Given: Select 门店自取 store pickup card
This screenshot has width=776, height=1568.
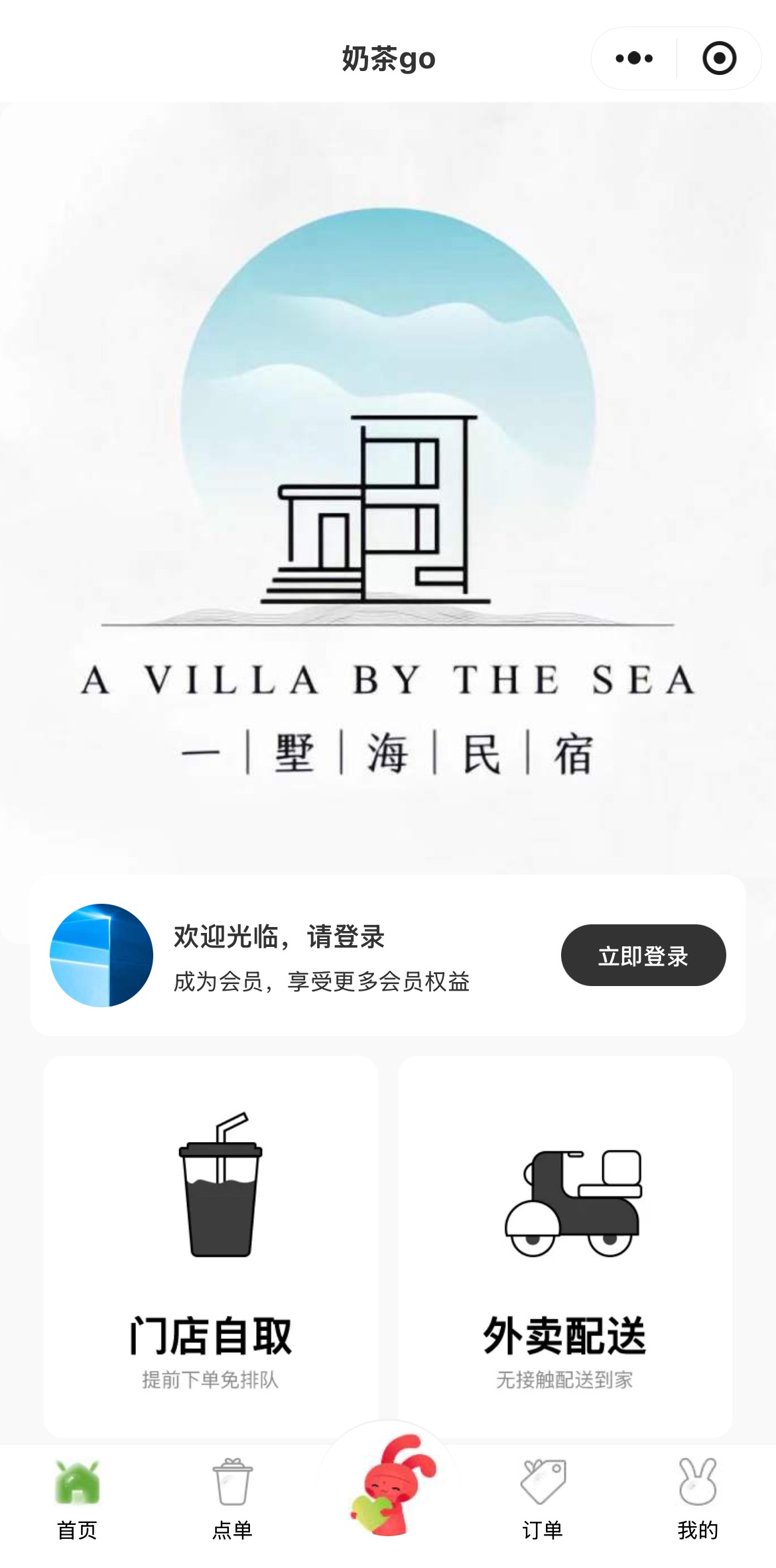Looking at the screenshot, I should 210,1246.
